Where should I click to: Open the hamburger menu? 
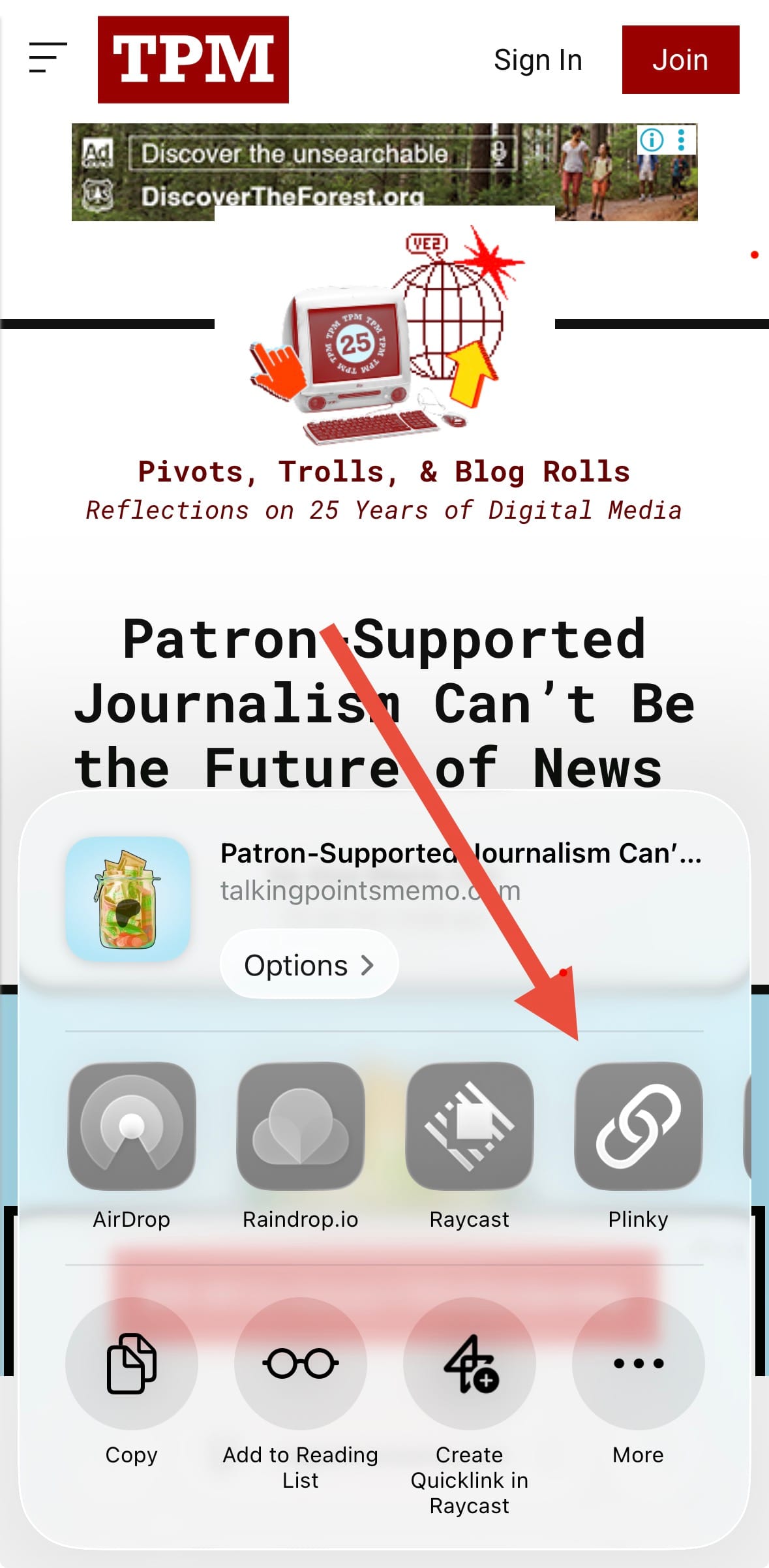tap(48, 58)
